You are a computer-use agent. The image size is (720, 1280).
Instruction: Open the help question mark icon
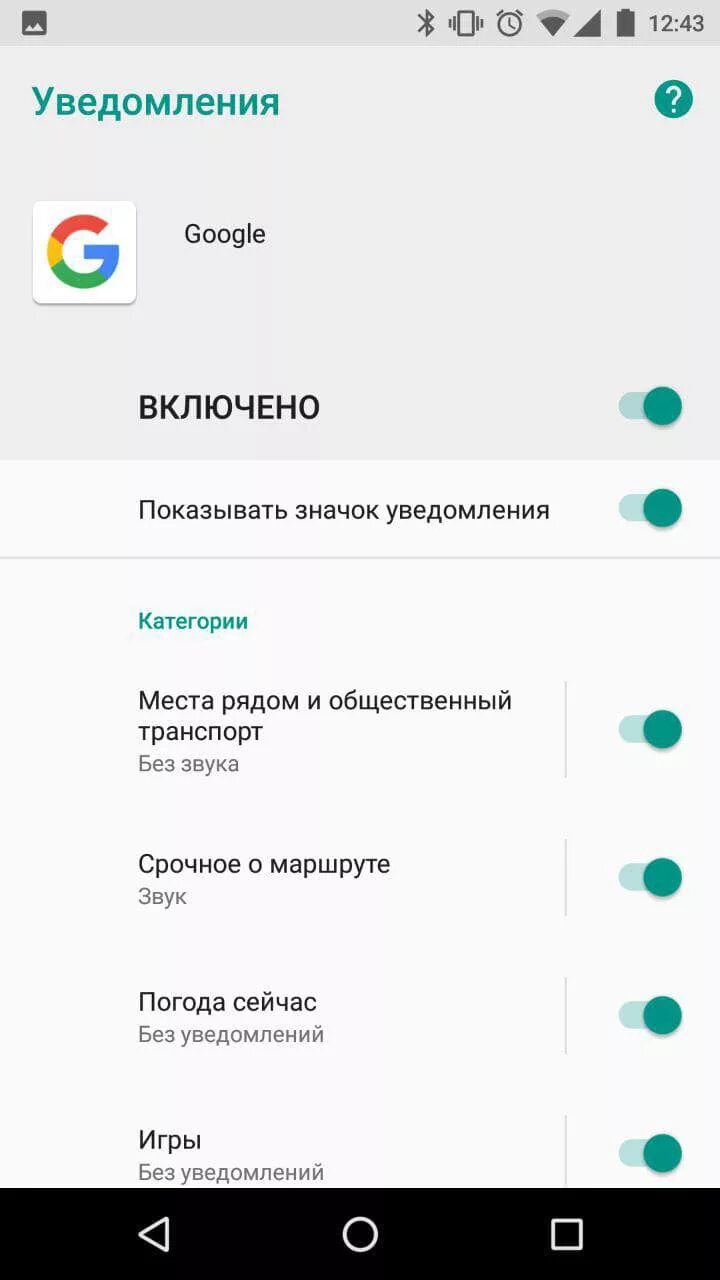(x=673, y=100)
